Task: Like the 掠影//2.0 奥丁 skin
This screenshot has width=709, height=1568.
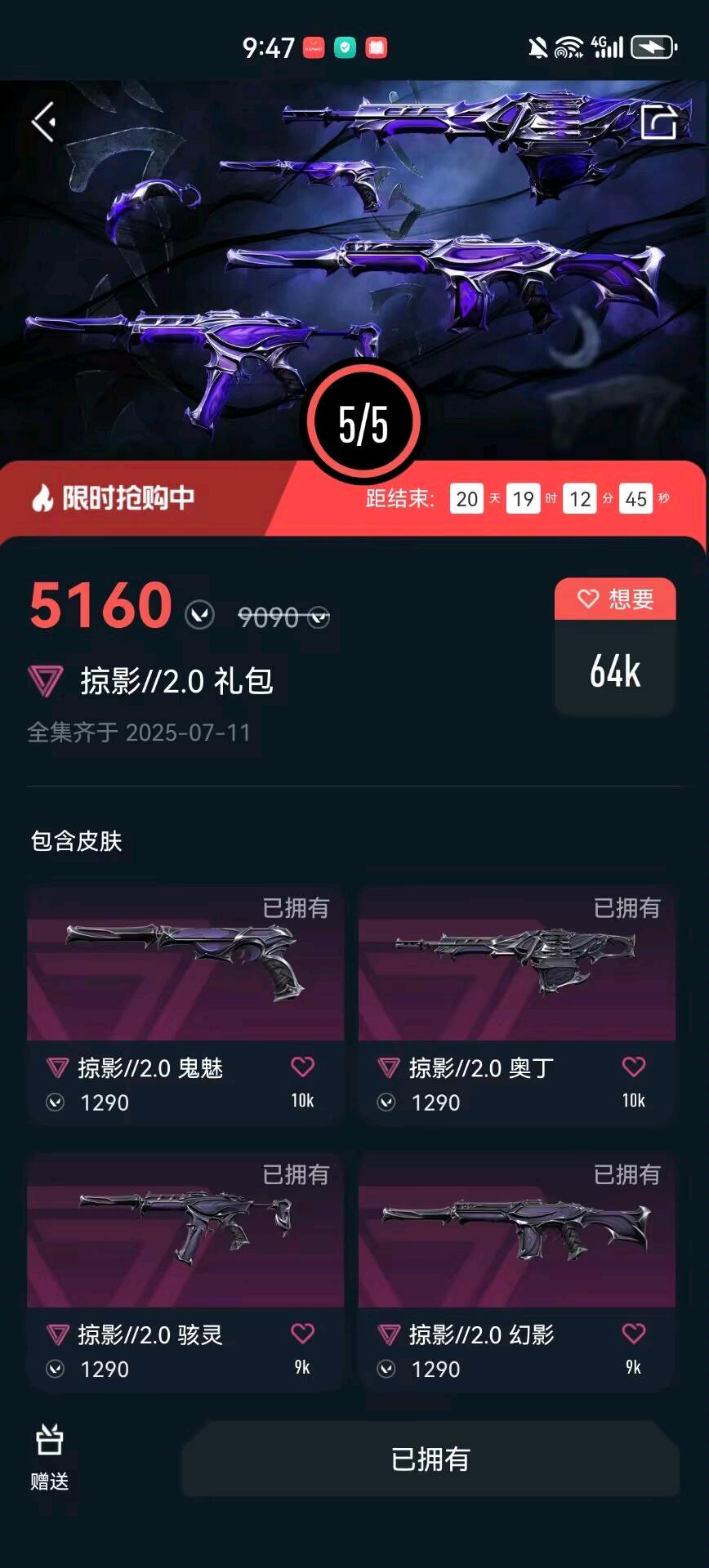Action: [633, 1067]
